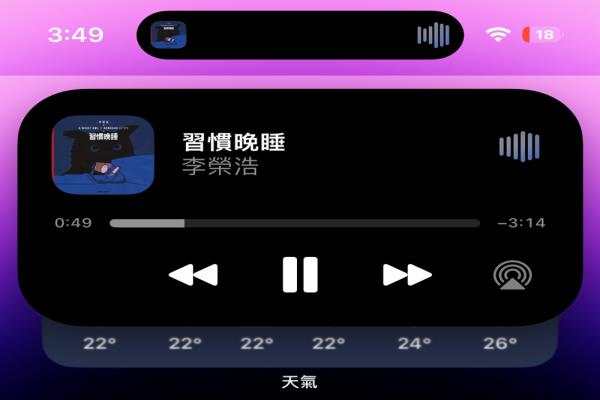Open the AirPlay output picker
Image resolution: width=600 pixels, height=400 pixels.
pos(511,276)
